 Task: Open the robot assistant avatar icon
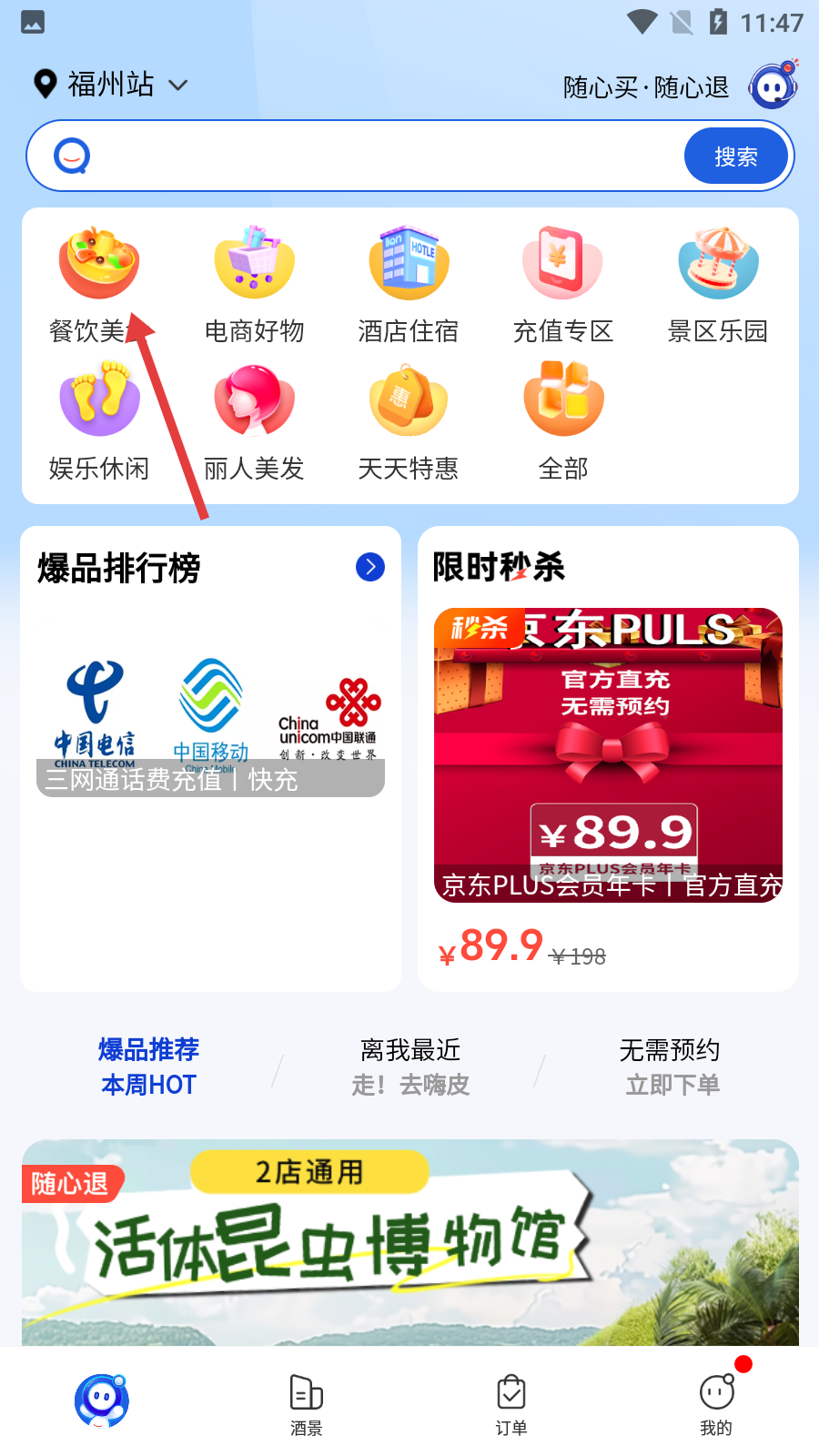pyautogui.click(x=773, y=86)
